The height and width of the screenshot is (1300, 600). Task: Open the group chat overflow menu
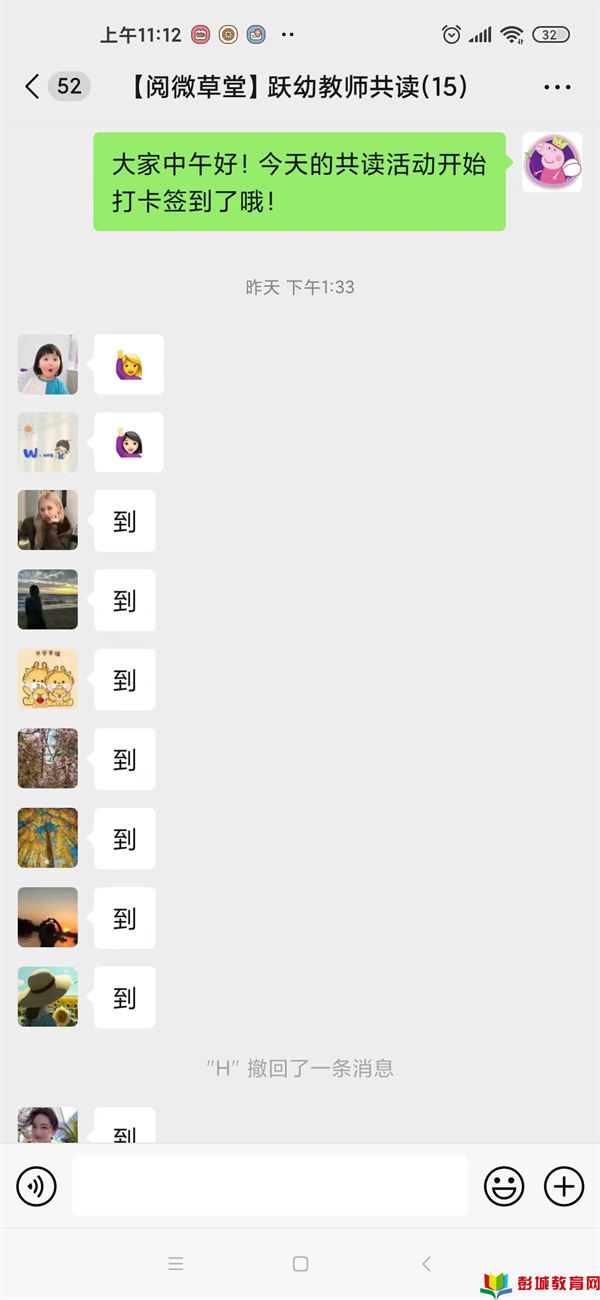tap(557, 88)
